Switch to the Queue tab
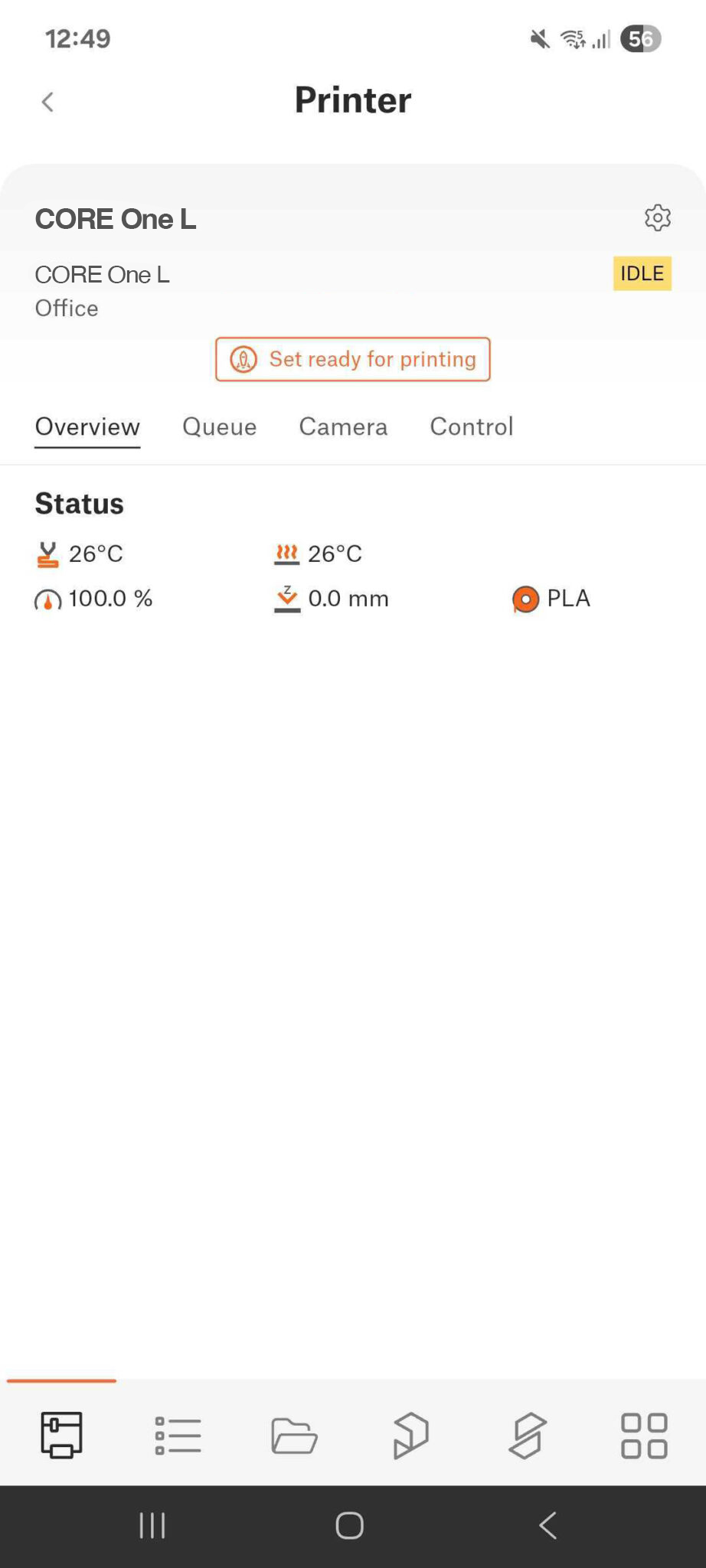706x1568 pixels. (x=219, y=426)
